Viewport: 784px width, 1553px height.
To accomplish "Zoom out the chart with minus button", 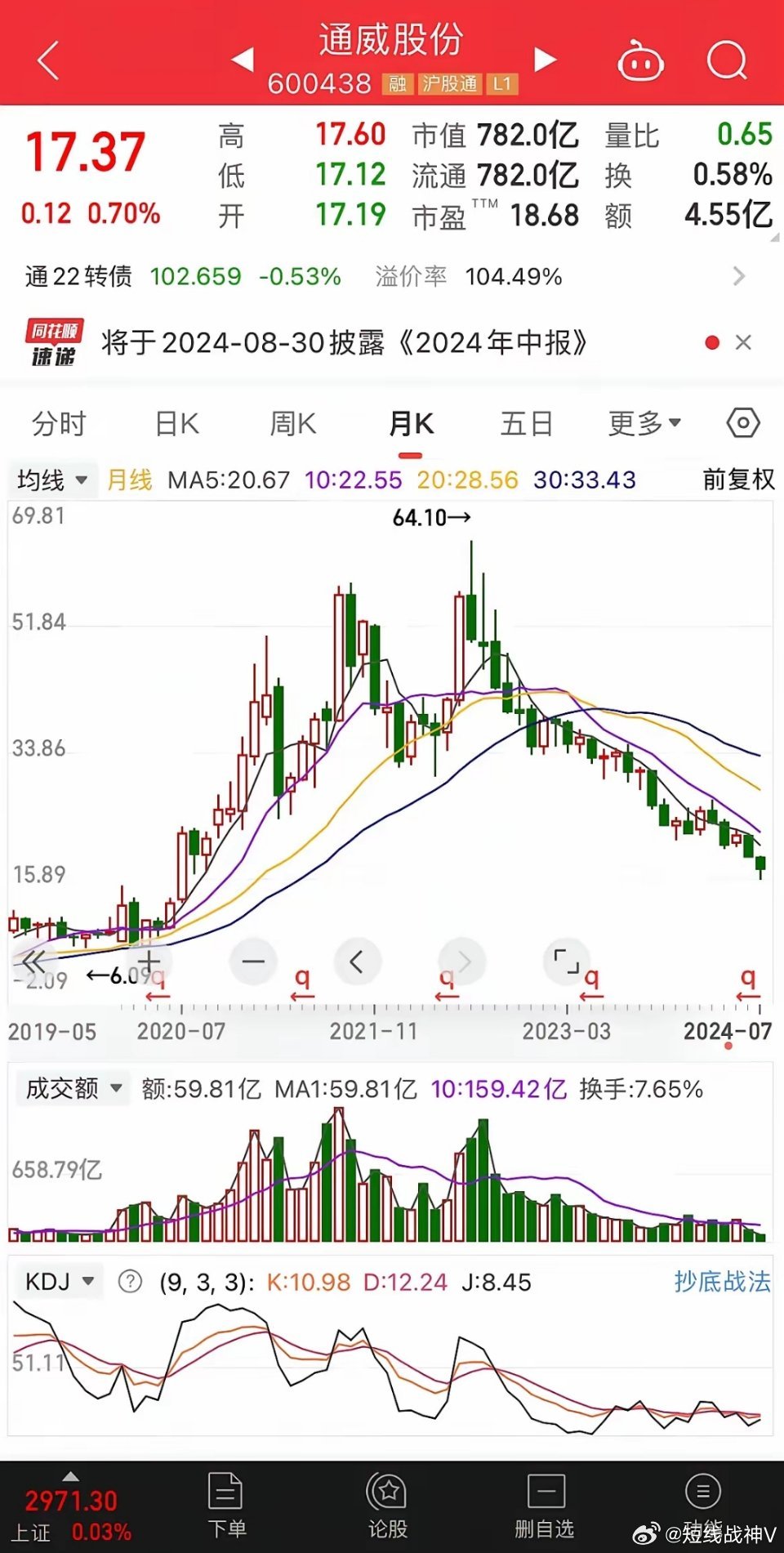I will click(x=253, y=962).
